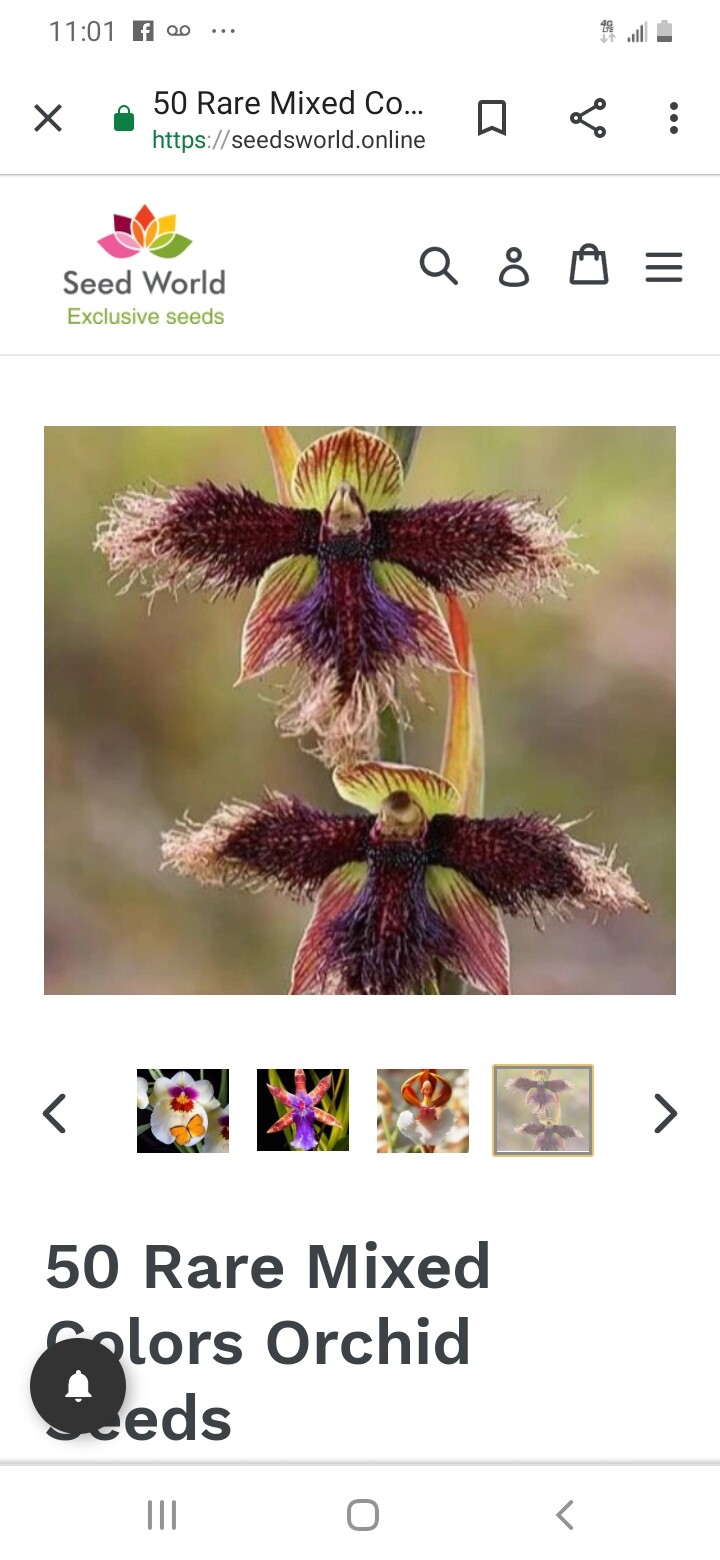Image resolution: width=720 pixels, height=1560 pixels.
Task: Open the browser overflow menu
Action: point(673,119)
